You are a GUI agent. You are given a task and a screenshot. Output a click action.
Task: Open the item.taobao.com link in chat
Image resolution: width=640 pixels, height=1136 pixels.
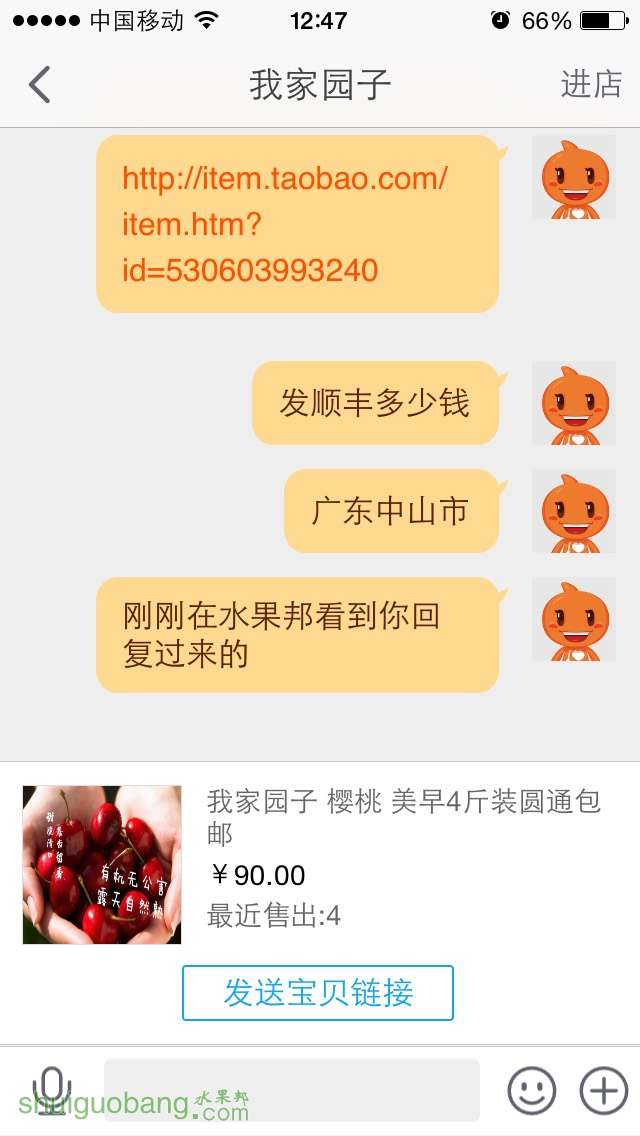[x=285, y=224]
